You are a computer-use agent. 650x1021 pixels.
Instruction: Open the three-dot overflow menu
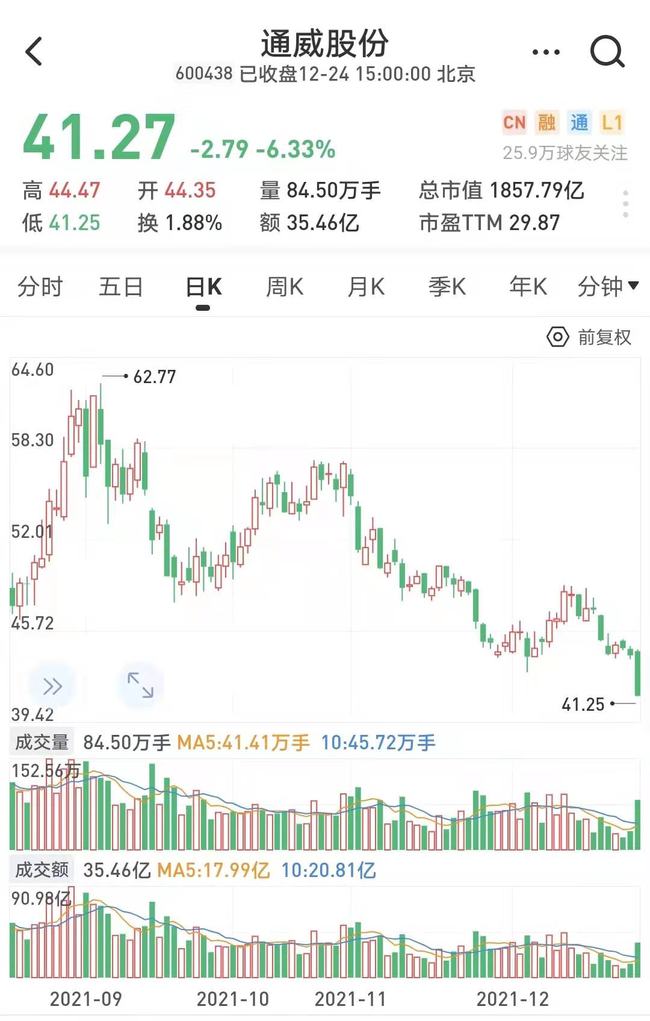point(546,52)
